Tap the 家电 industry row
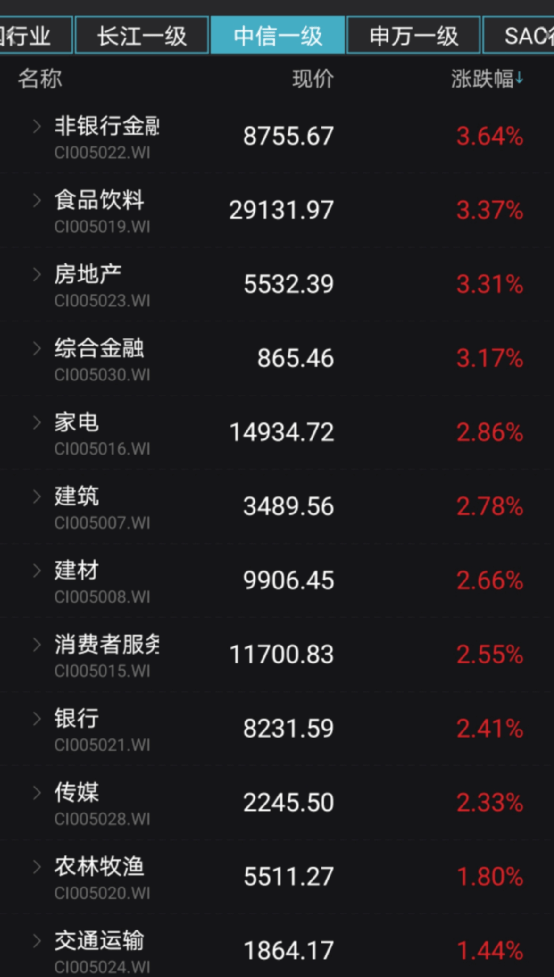The image size is (554, 977). pyautogui.click(x=277, y=432)
